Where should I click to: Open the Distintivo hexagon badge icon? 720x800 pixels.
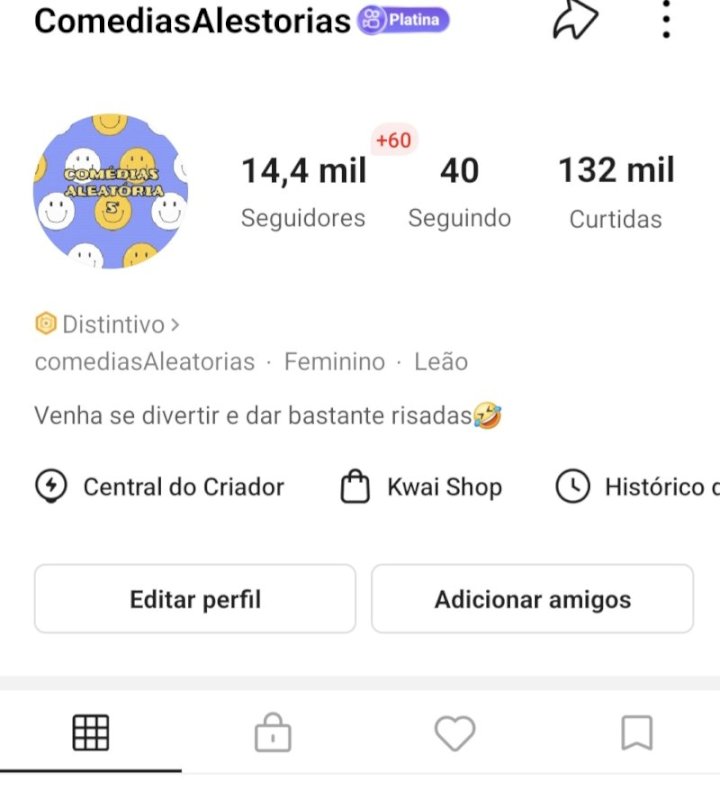point(44,324)
